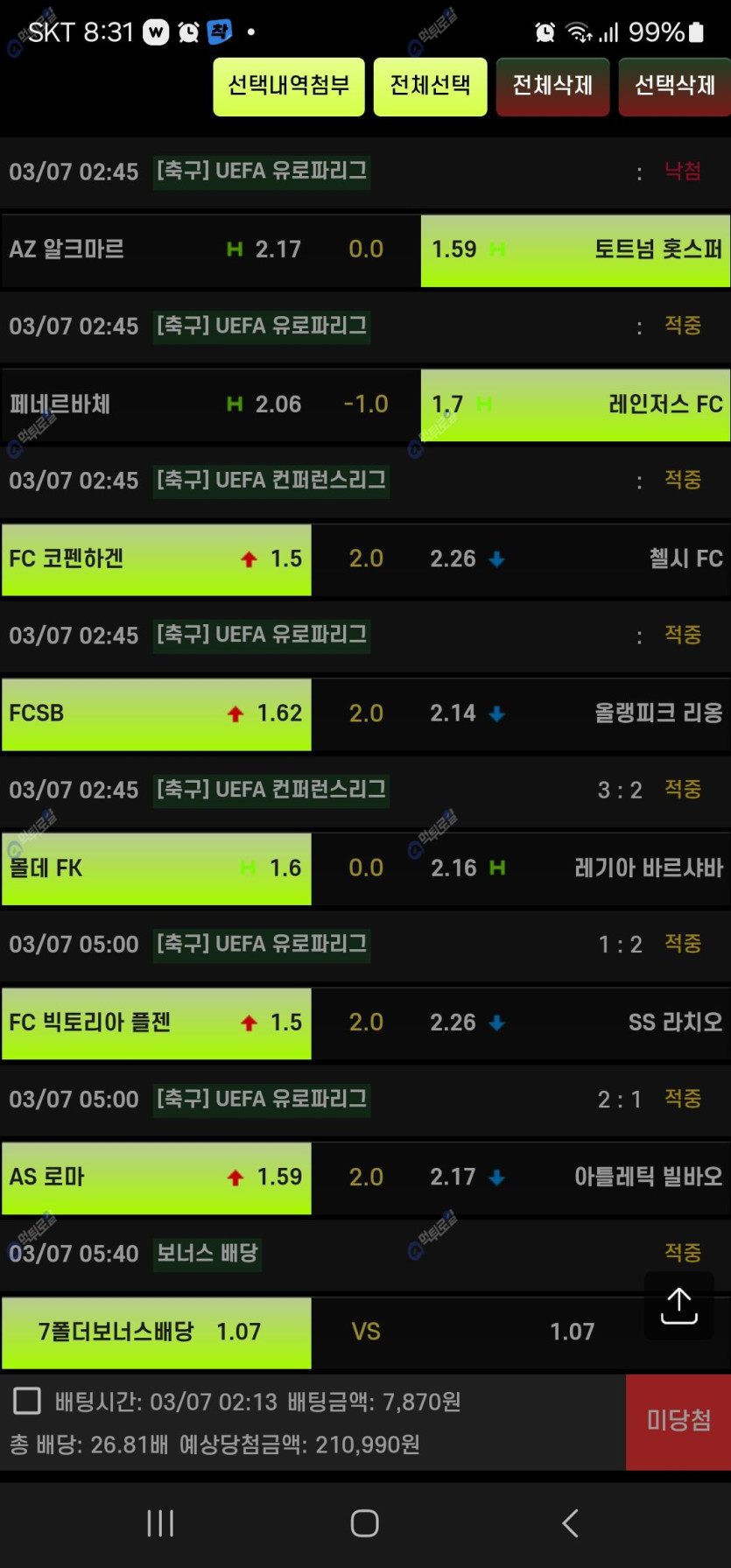Go back with system back button
This screenshot has height=1568, width=731.
click(570, 1522)
